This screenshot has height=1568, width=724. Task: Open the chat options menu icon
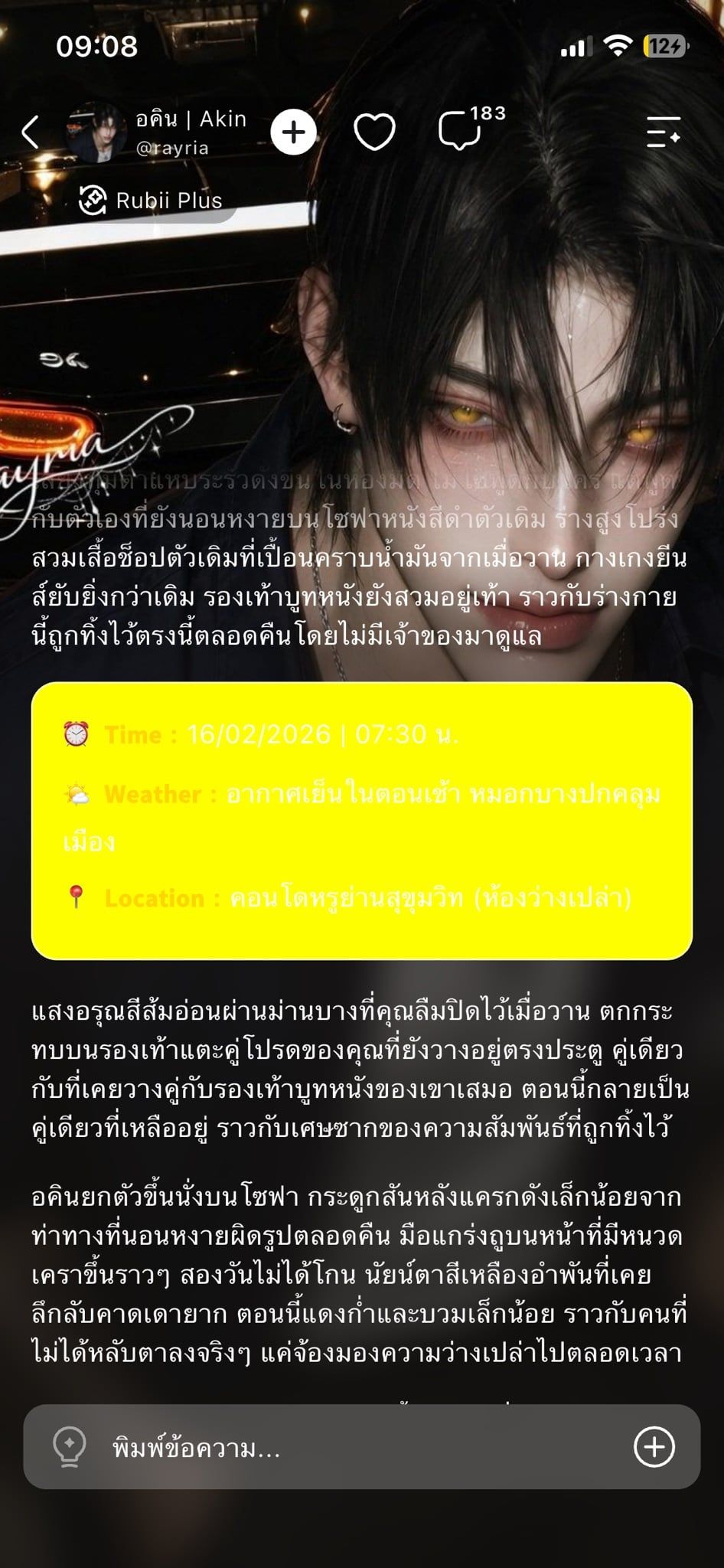(664, 132)
